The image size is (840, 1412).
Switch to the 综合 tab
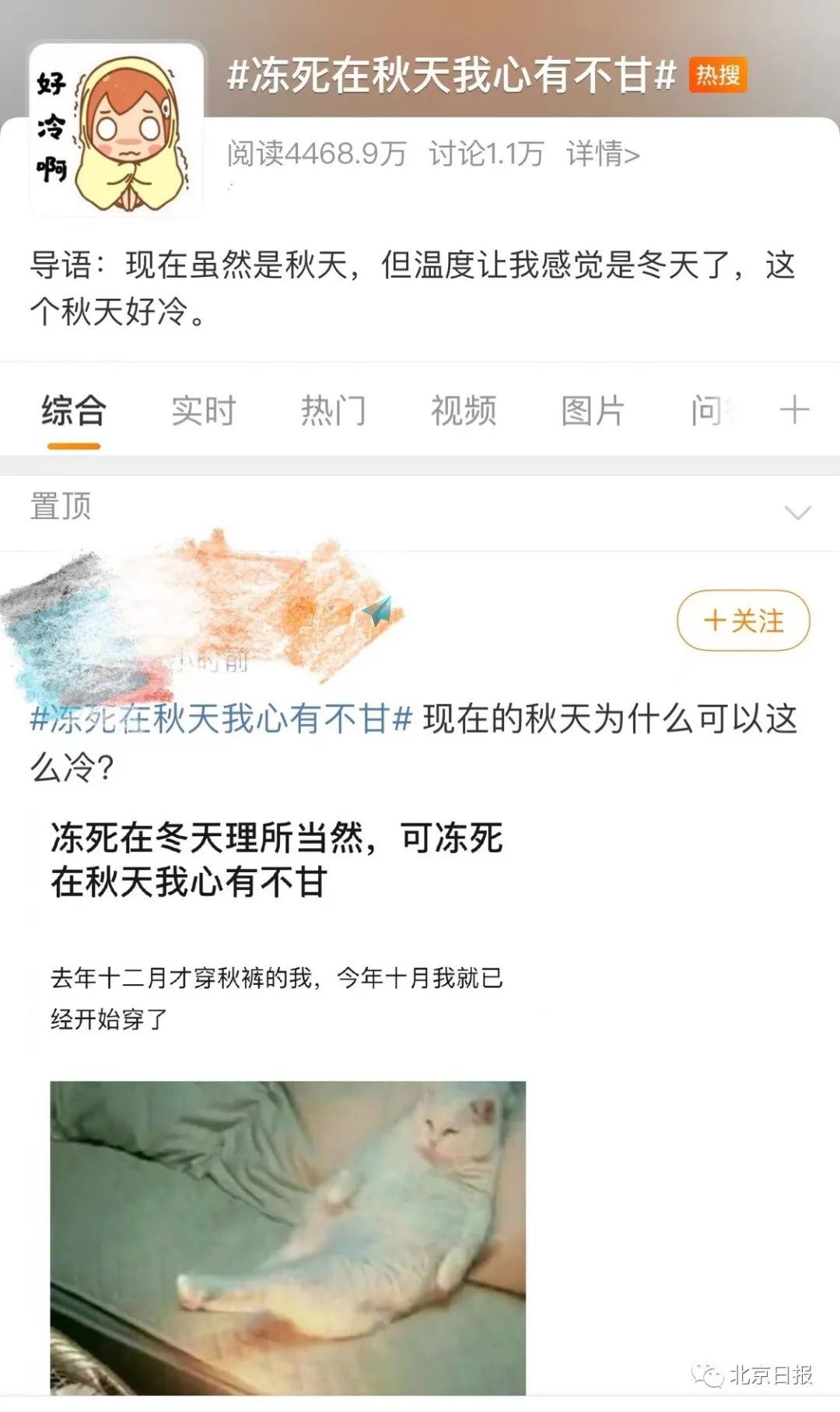tap(74, 411)
